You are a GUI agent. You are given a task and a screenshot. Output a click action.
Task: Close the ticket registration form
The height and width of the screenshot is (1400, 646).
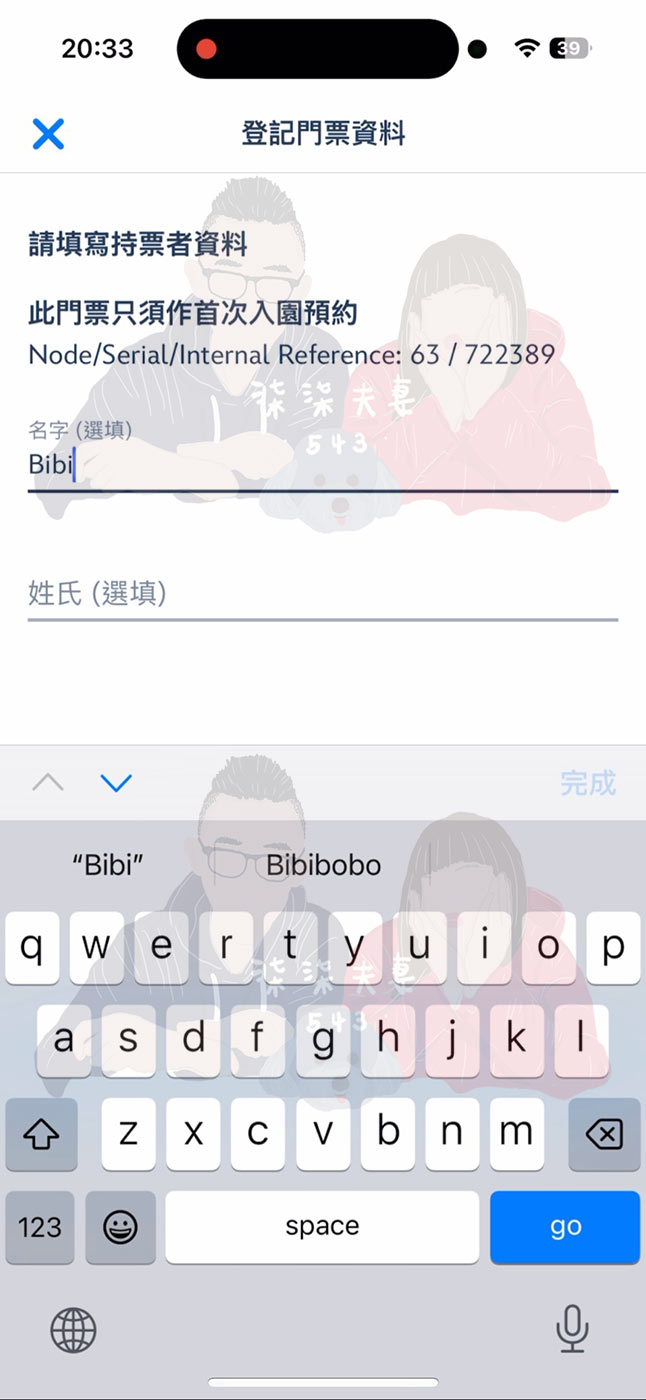[48, 133]
